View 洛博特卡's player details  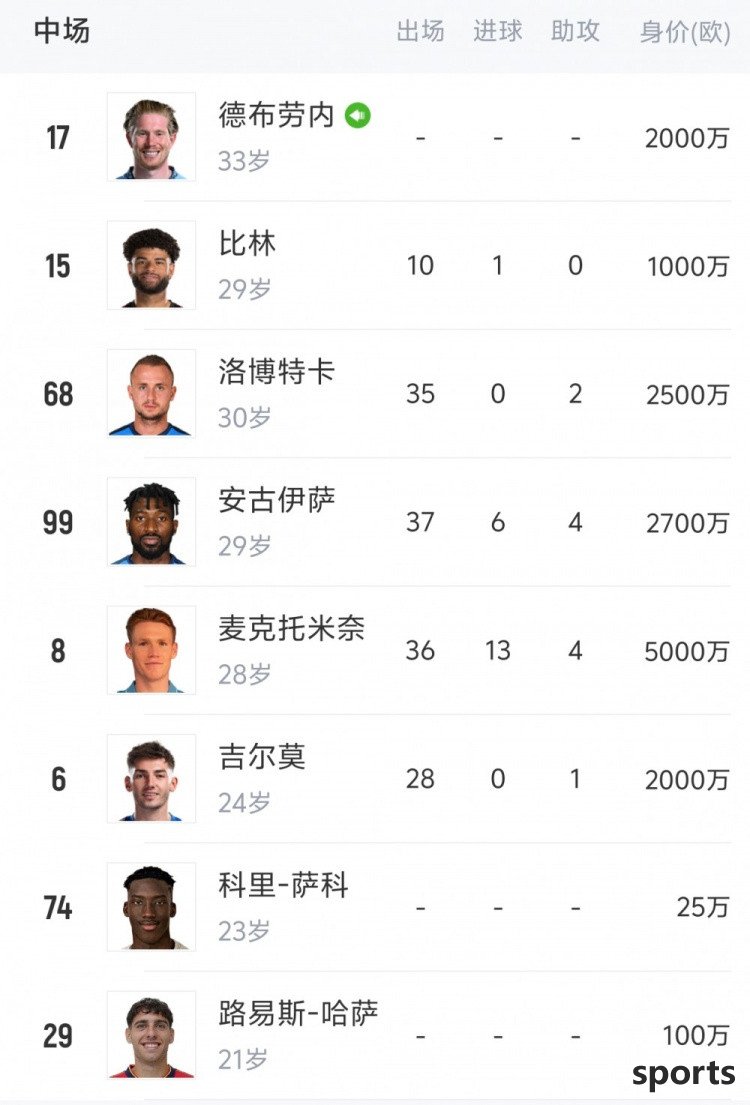(276, 373)
